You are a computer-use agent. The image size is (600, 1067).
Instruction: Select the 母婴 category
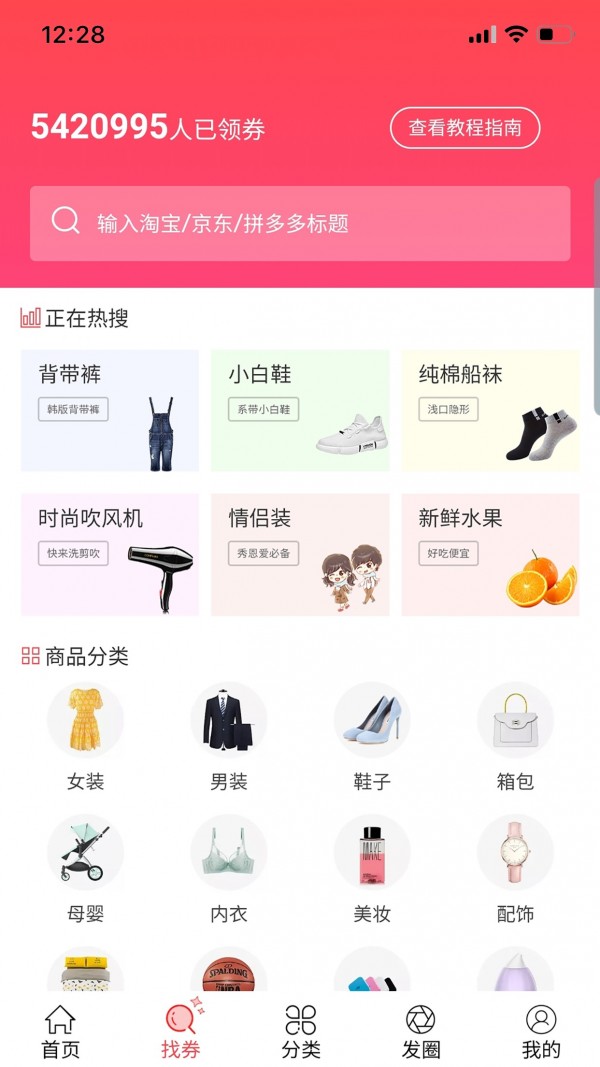point(85,868)
